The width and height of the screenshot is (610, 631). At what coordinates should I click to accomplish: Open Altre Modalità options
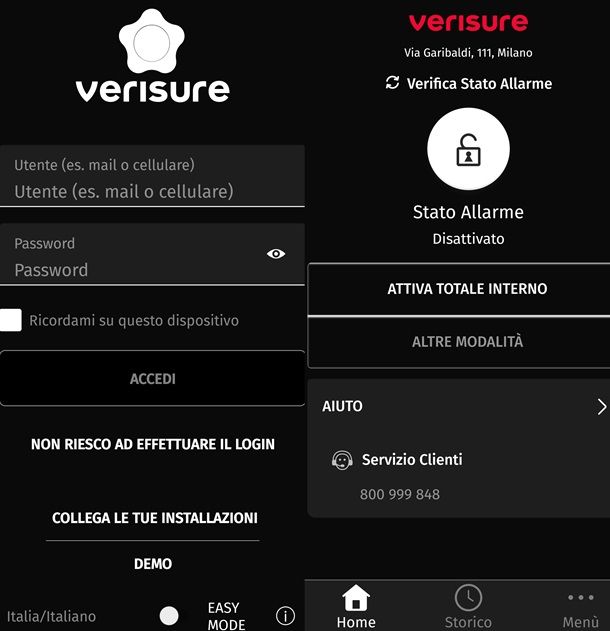point(467,342)
